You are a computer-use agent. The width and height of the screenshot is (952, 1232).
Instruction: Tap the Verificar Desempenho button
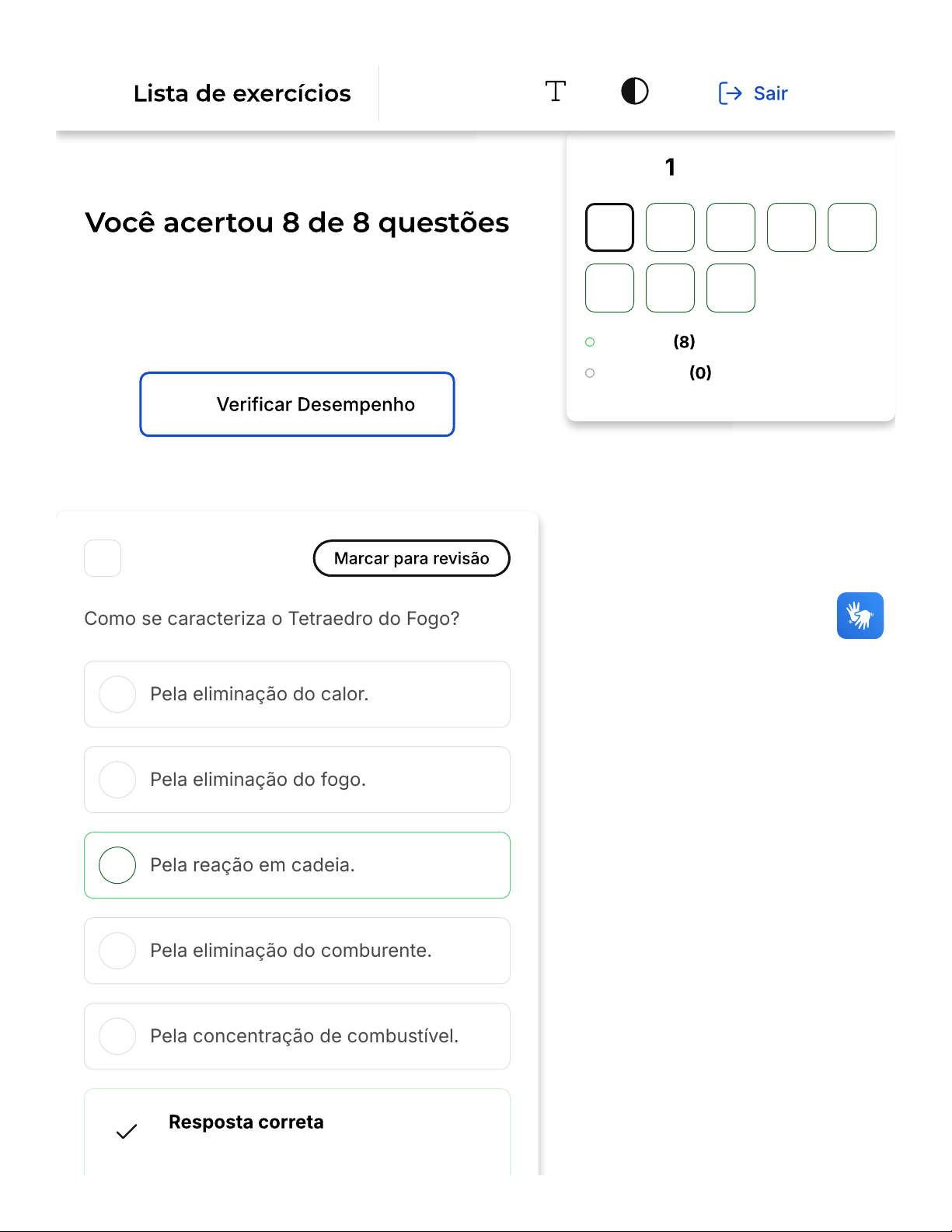(x=297, y=404)
